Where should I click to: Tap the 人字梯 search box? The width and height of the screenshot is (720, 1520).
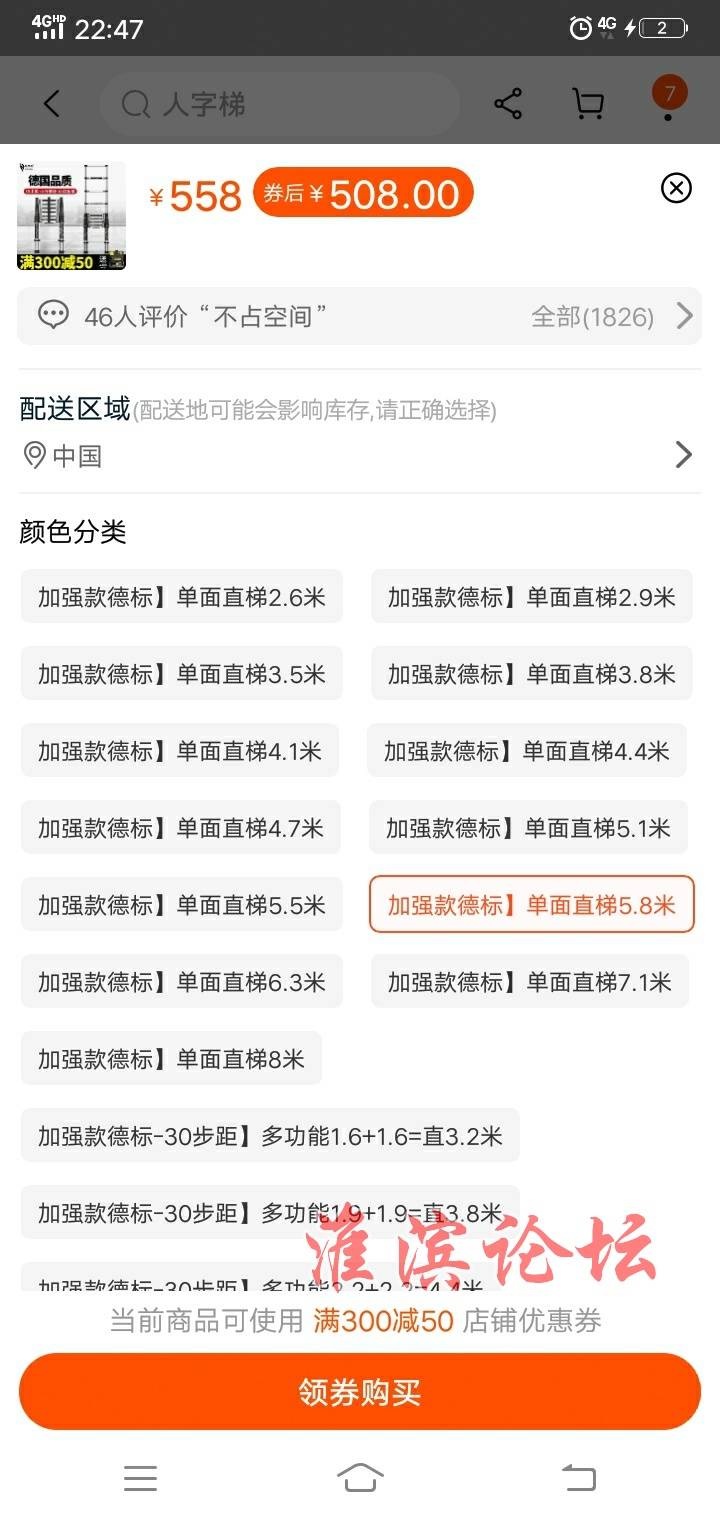(x=279, y=104)
